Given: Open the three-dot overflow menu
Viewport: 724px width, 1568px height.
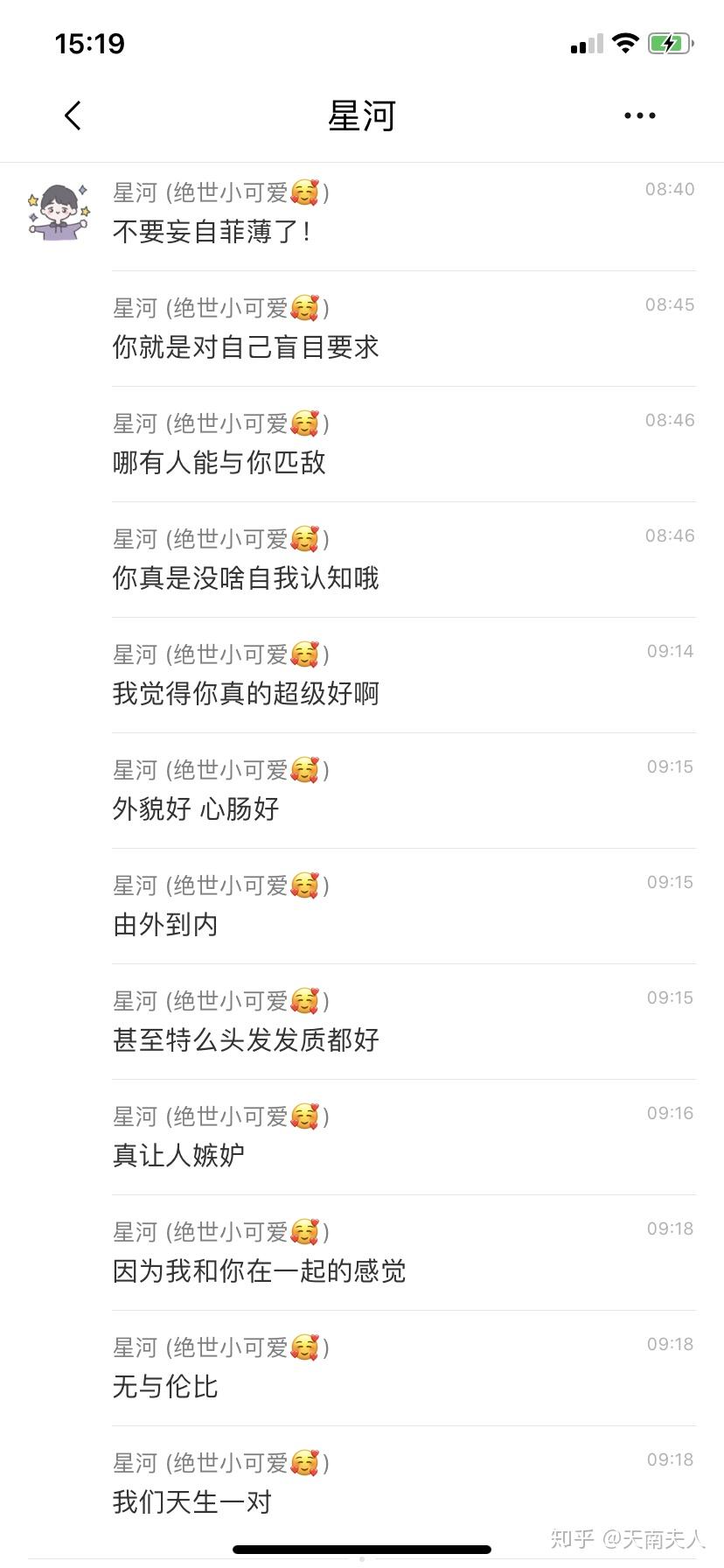Looking at the screenshot, I should 639,115.
